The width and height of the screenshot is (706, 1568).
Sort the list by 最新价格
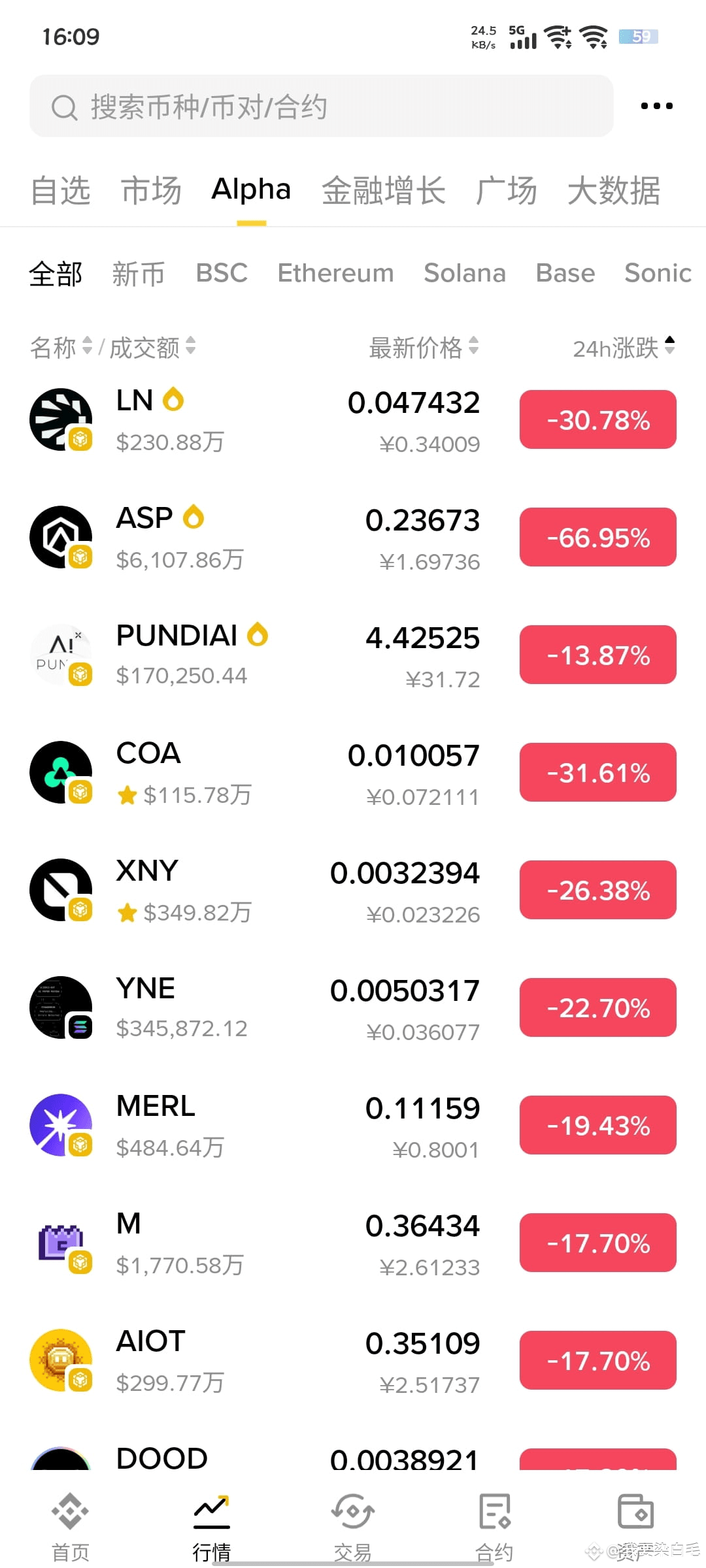tap(424, 347)
